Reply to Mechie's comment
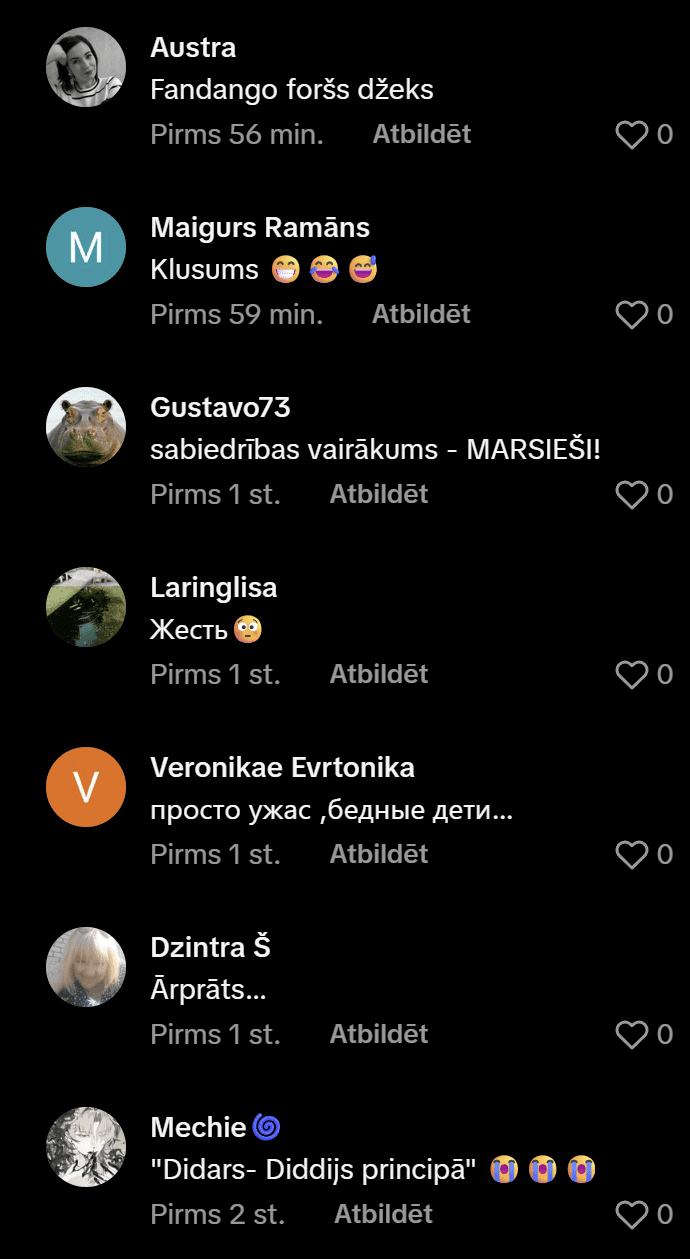Screen dimensions: 690x1259 (x=383, y=1214)
